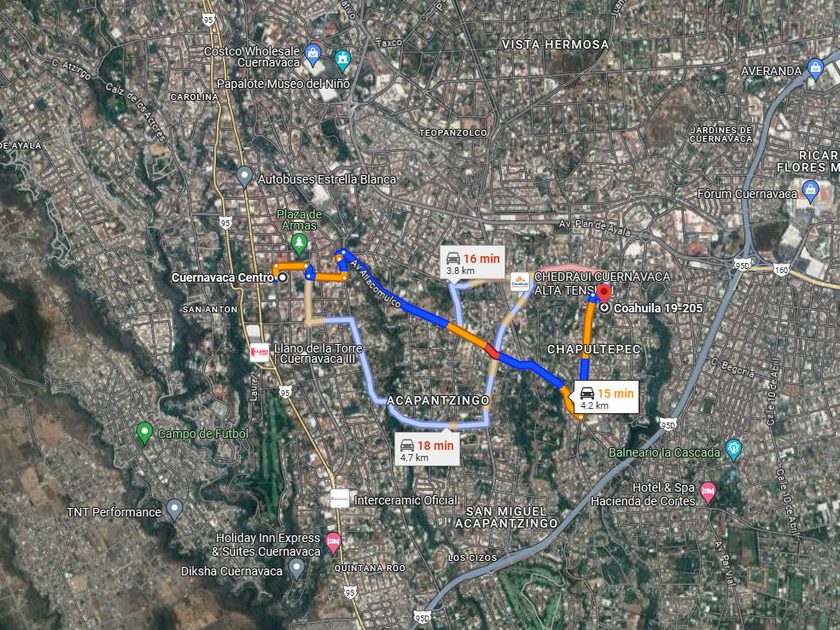Open the Balneario la Cascada marker
This screenshot has height=630, width=840.
[733, 448]
